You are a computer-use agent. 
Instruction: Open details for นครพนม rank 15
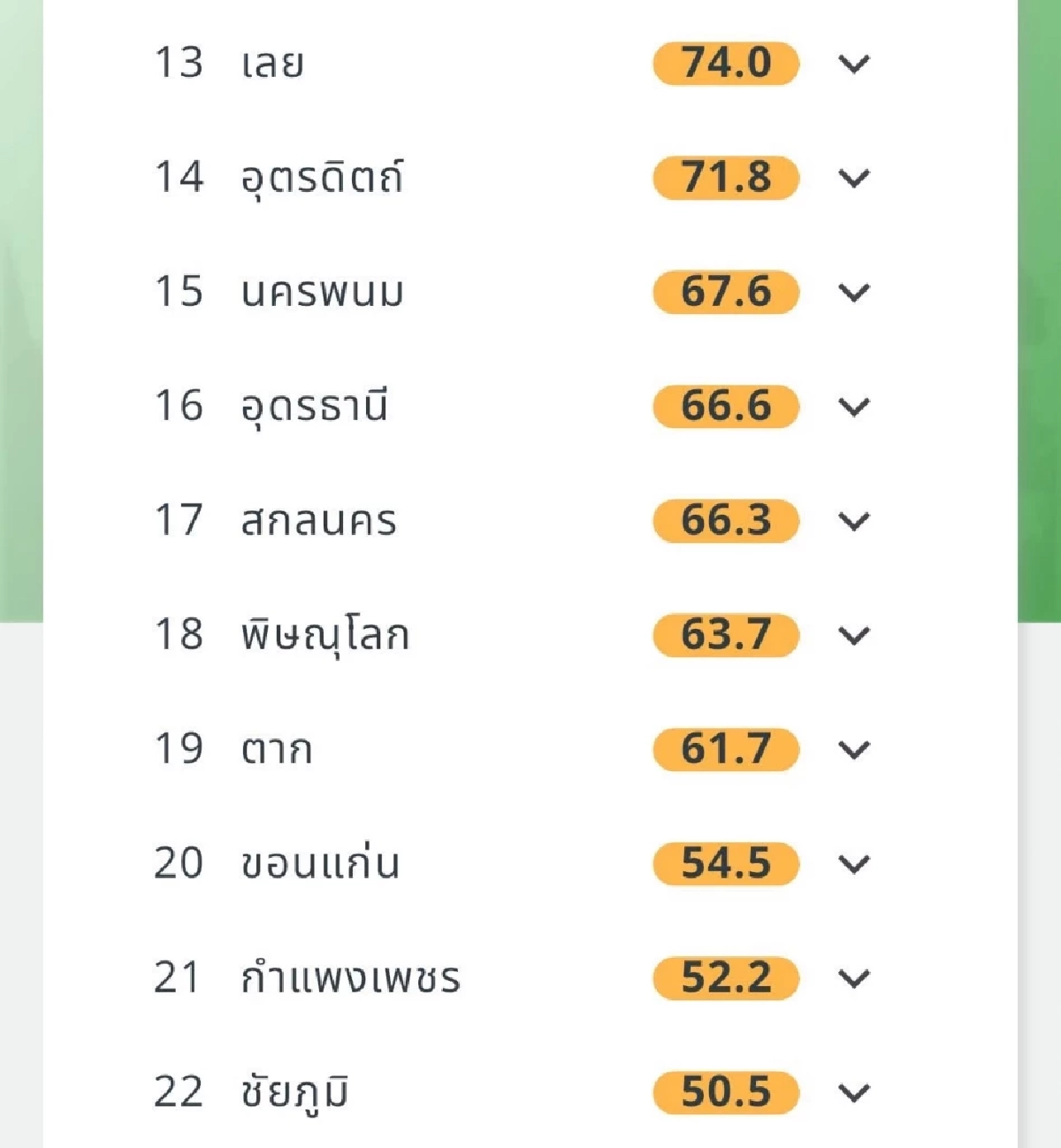[851, 293]
